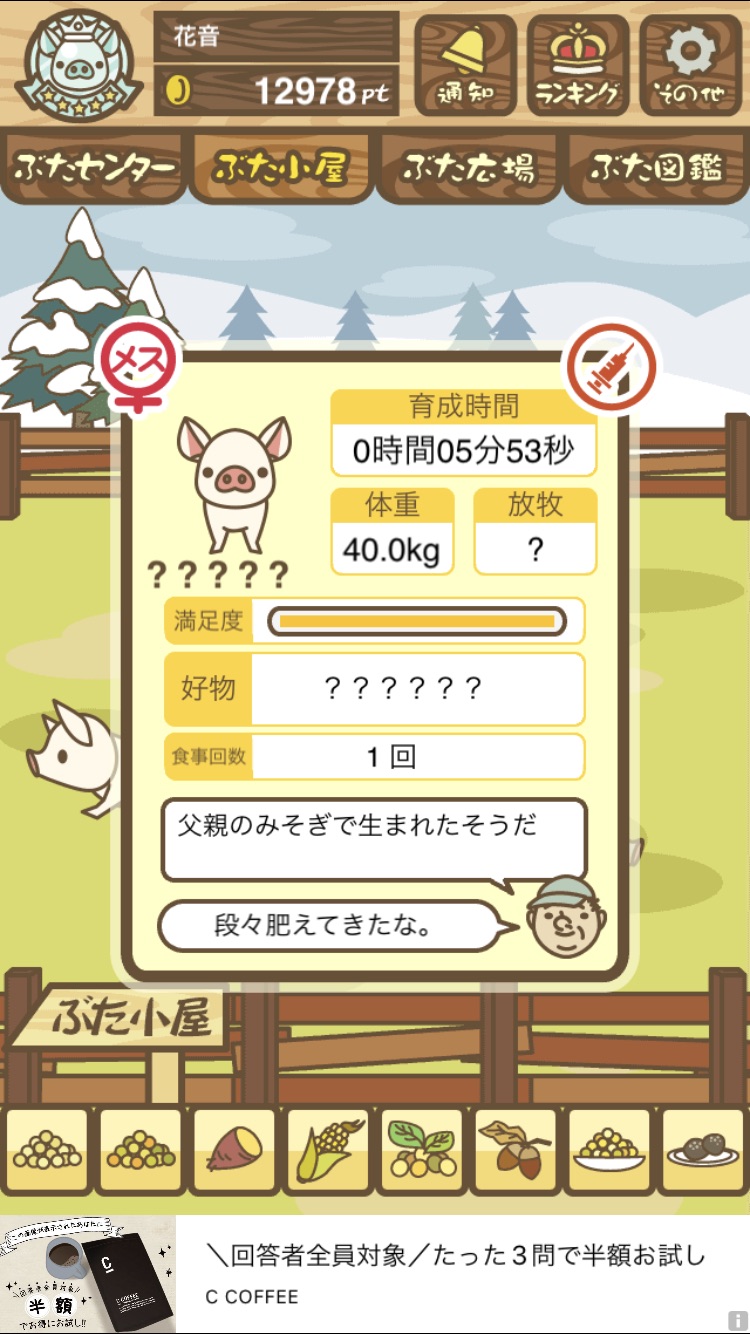Select the corn feed item
This screenshot has width=750, height=1334.
coord(328,1151)
